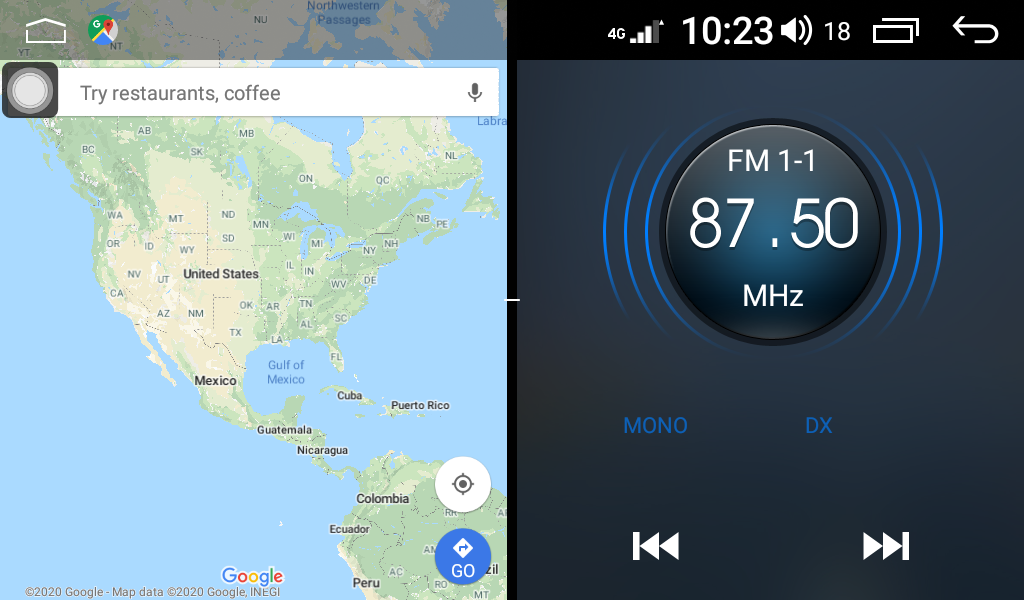
Task: Toggle MONO audio mode
Action: click(655, 426)
